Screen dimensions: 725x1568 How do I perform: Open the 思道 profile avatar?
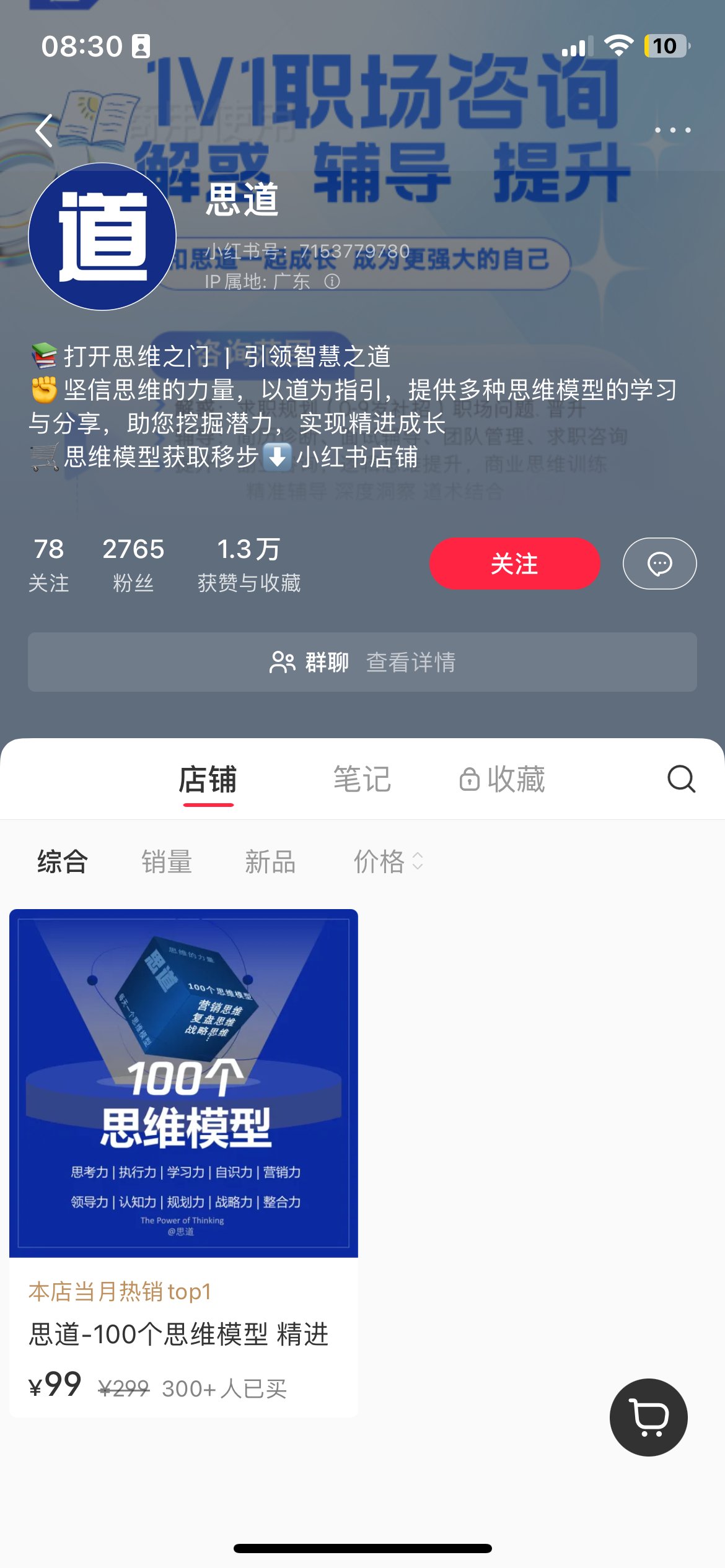click(x=102, y=237)
